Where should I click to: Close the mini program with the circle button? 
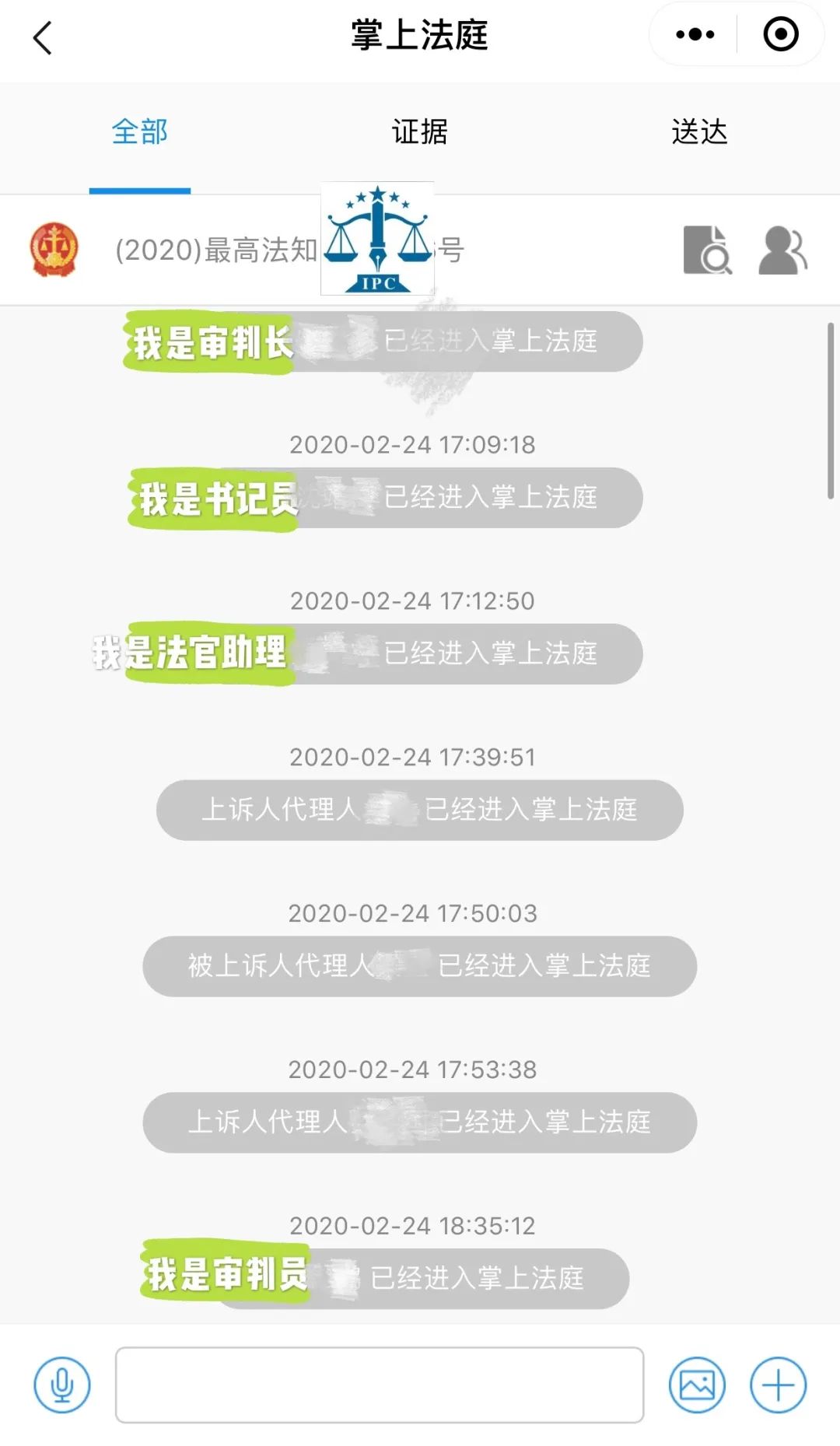coord(780,34)
